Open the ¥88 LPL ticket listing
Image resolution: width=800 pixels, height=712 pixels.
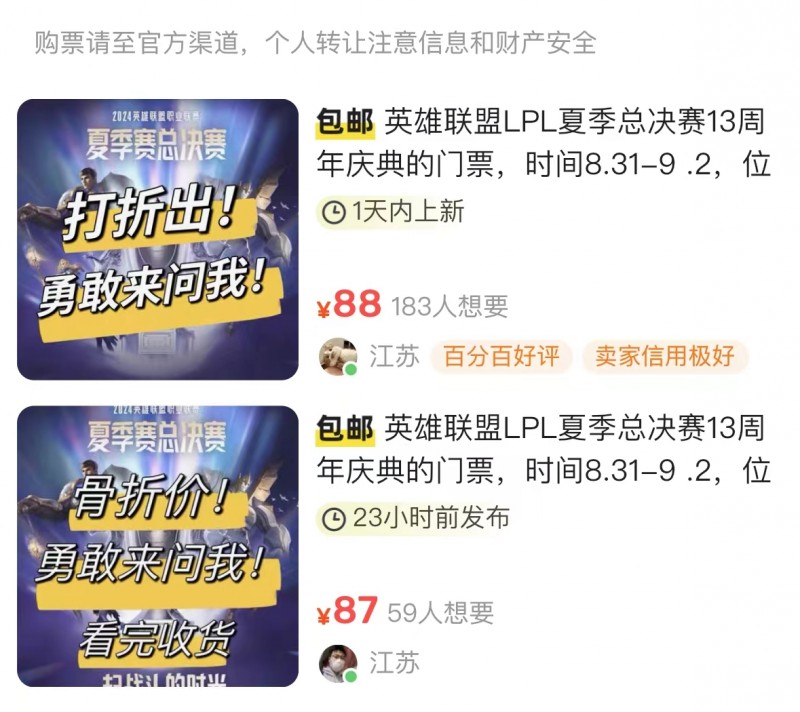point(541,141)
